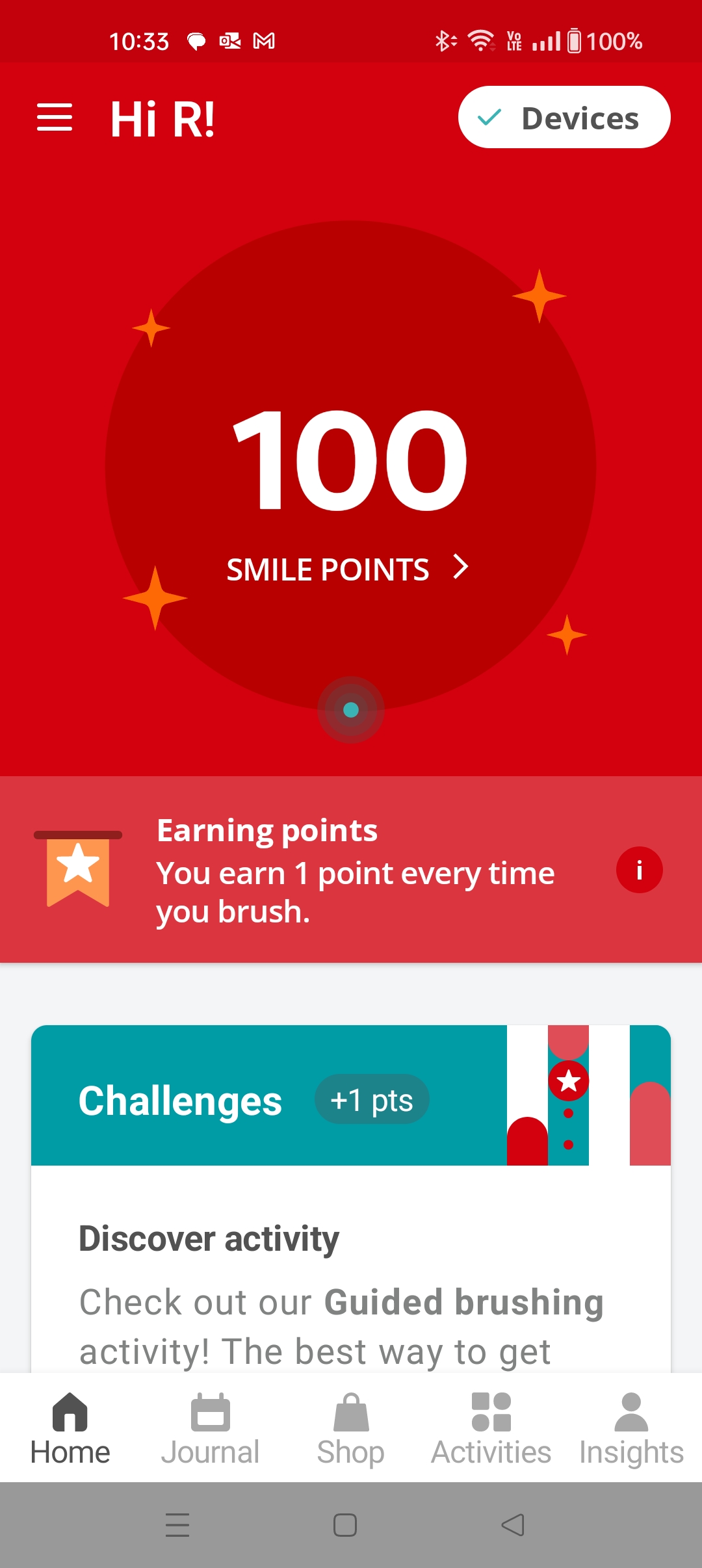Tap the Home tab
The width and height of the screenshot is (702, 1568).
(x=70, y=1429)
